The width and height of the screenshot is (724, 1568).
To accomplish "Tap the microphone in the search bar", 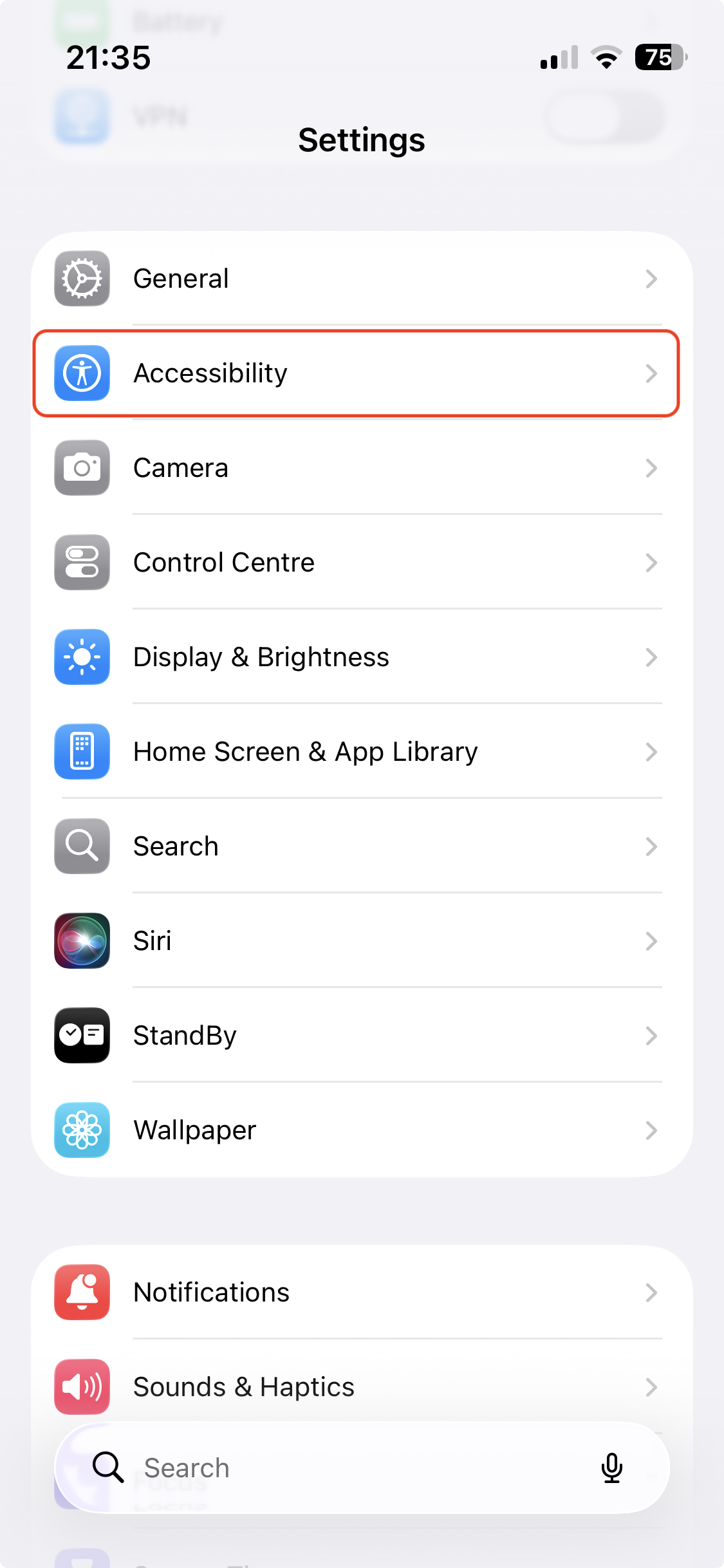I will (612, 1467).
